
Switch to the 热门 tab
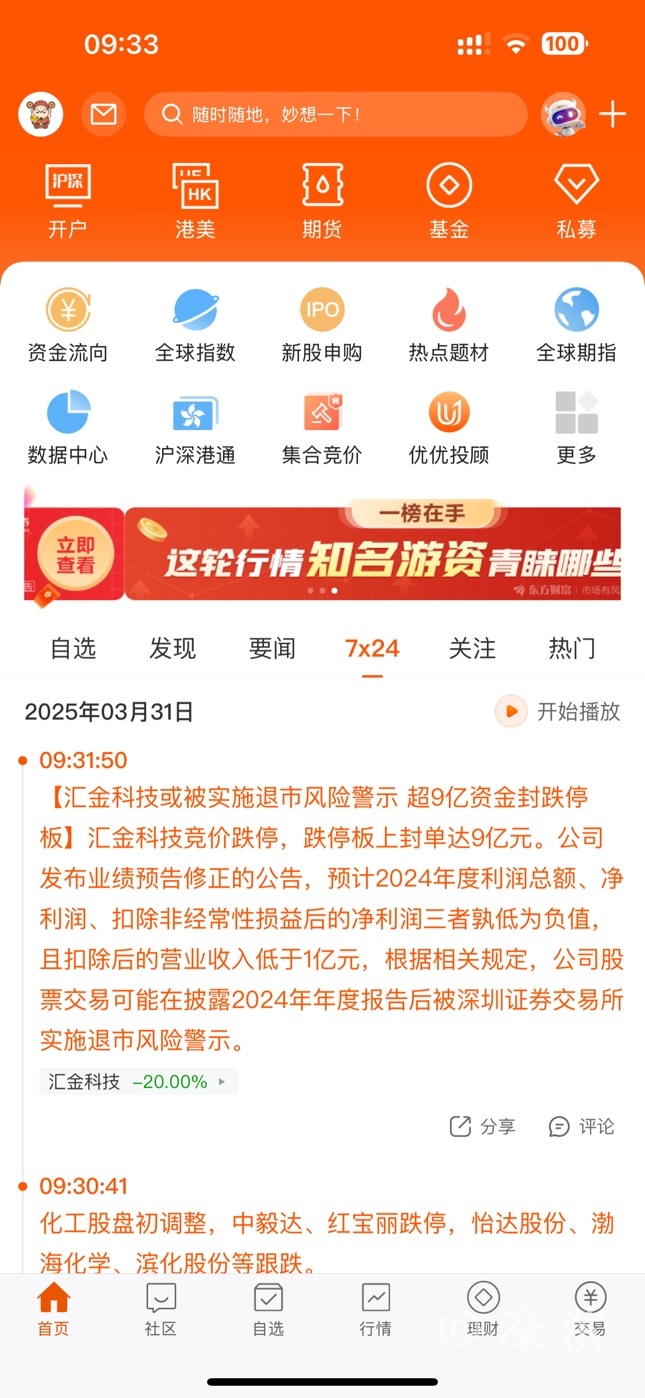[x=572, y=648]
